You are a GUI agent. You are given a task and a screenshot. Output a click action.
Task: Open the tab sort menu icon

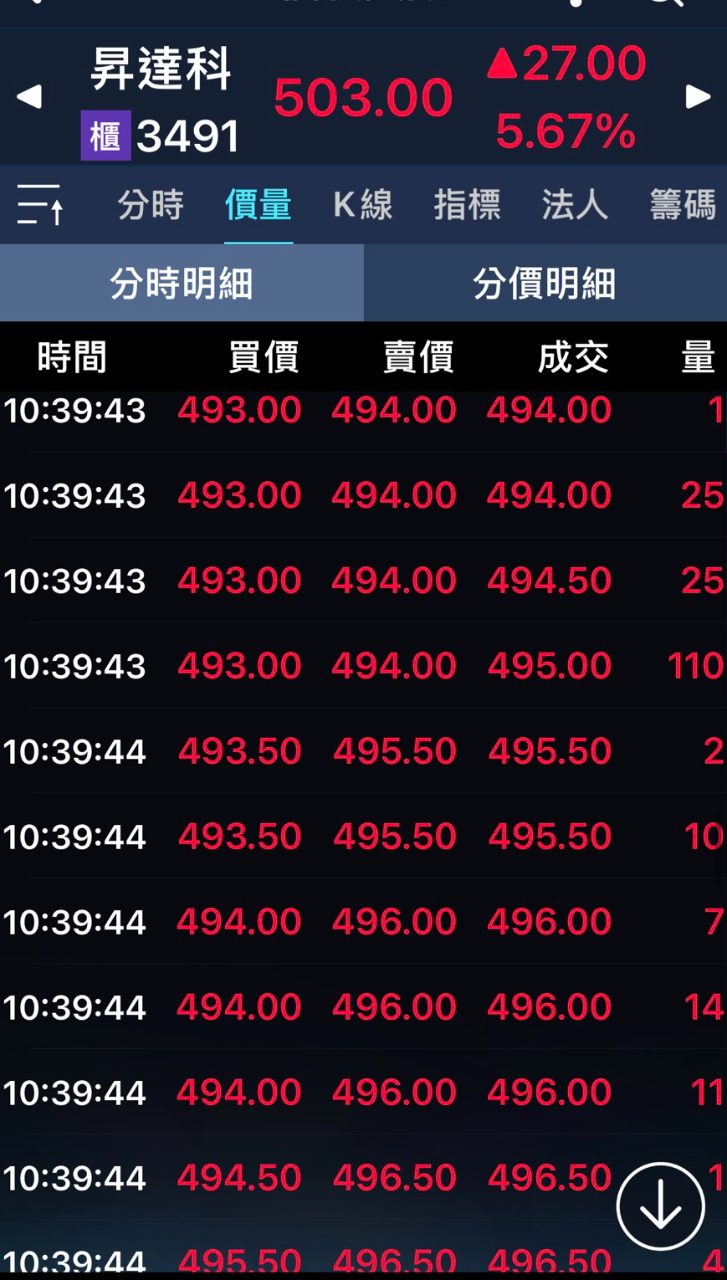point(40,205)
